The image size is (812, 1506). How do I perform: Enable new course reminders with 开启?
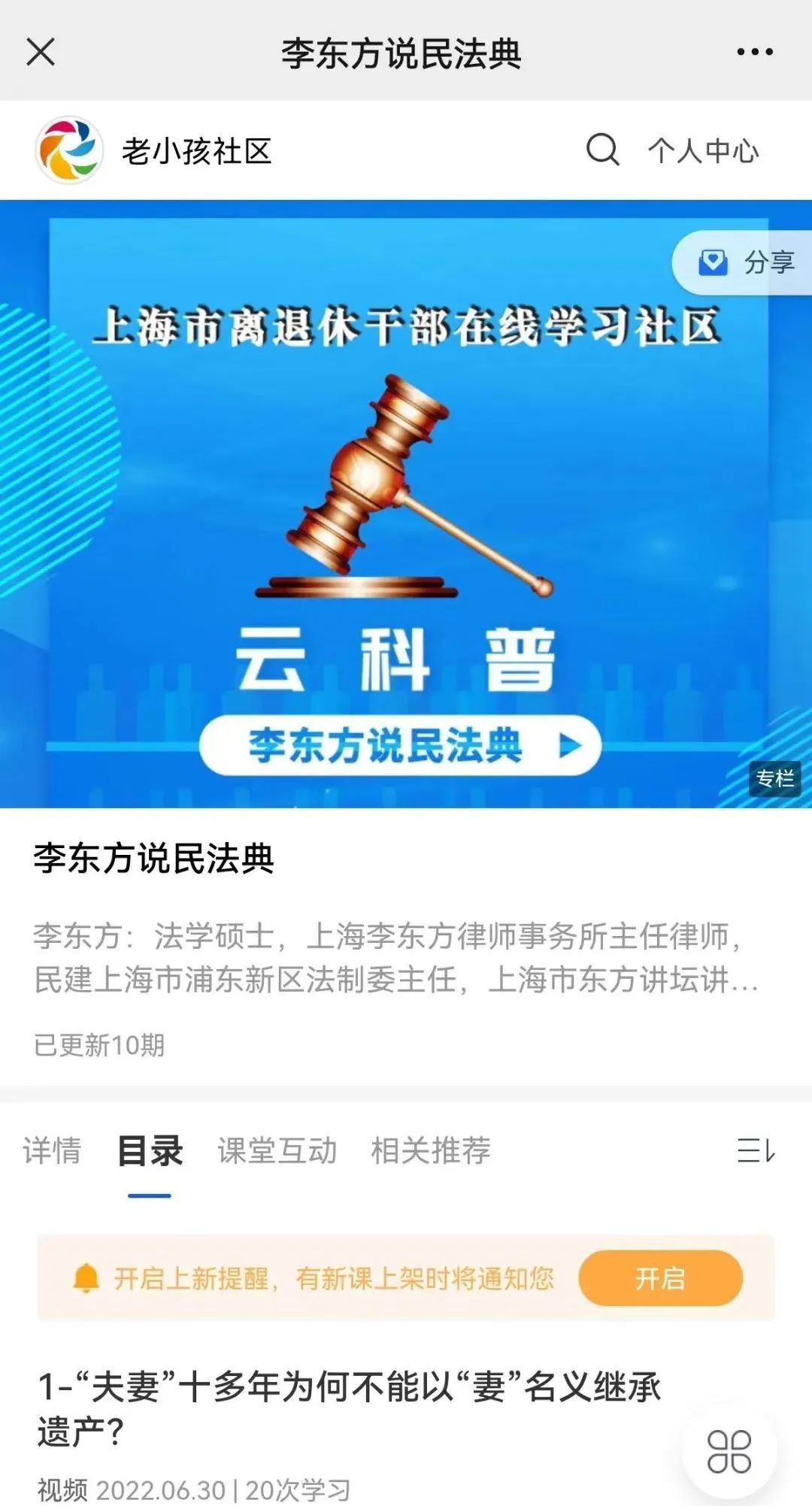[660, 1278]
